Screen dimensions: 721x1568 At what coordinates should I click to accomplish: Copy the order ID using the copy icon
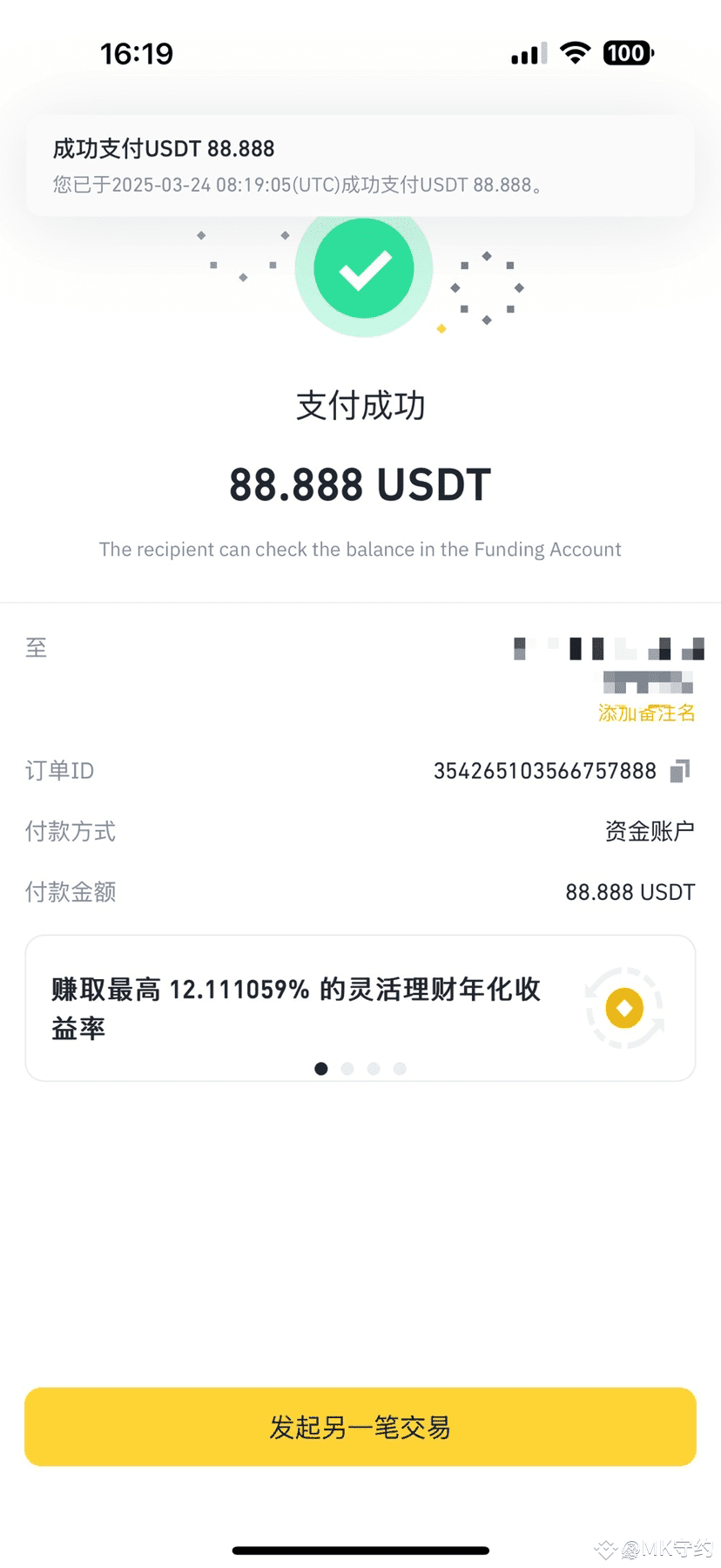pos(682,770)
